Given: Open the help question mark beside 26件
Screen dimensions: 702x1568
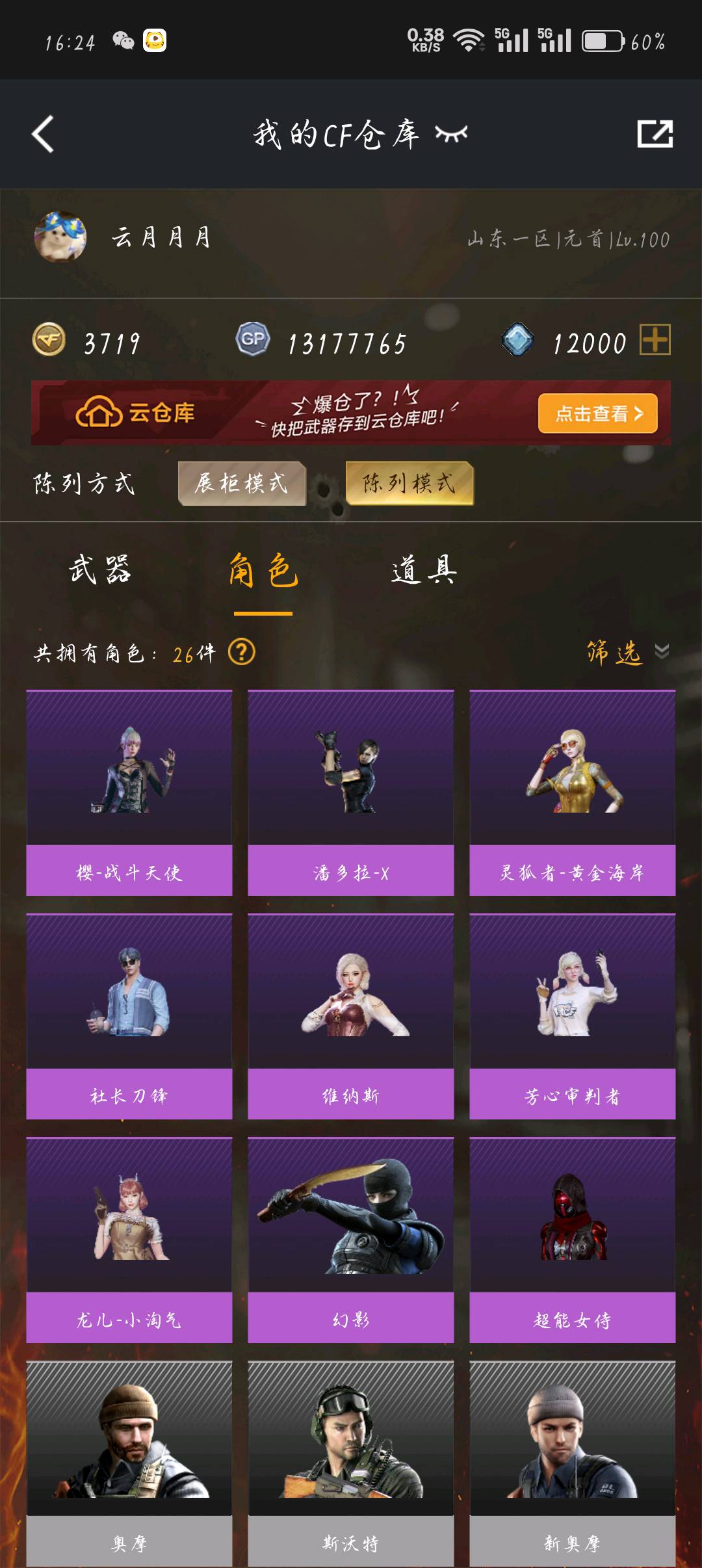Looking at the screenshot, I should [242, 652].
